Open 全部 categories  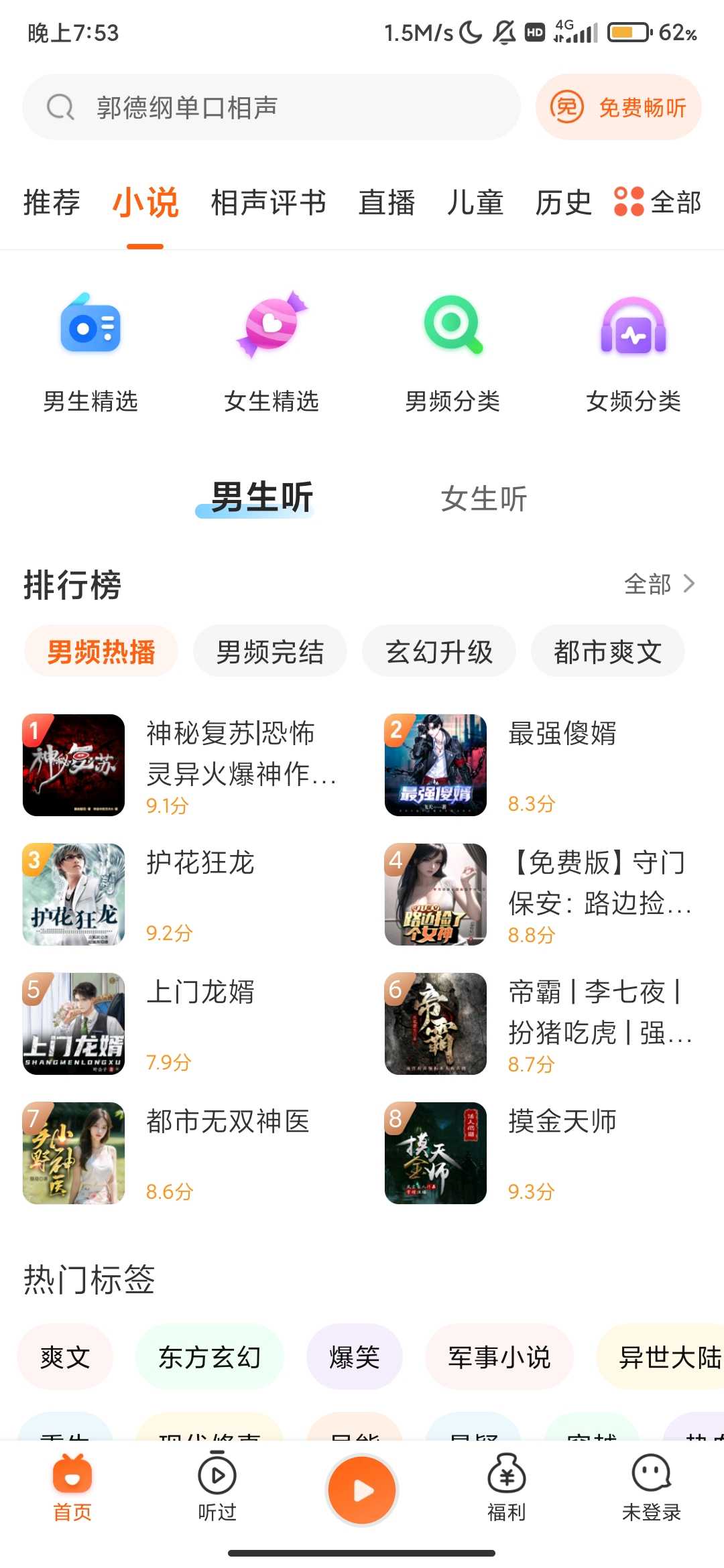[x=658, y=202]
